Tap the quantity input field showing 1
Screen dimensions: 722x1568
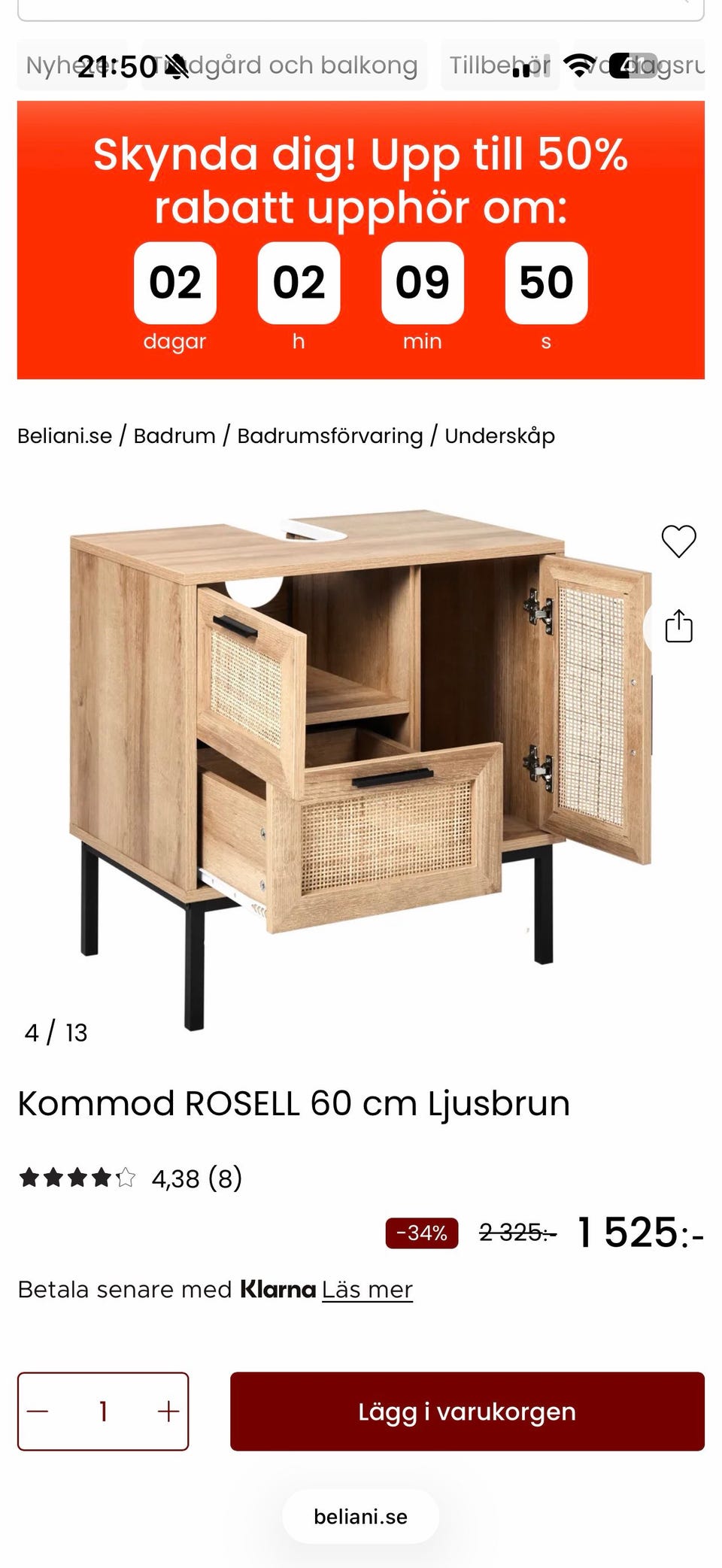coord(103,1411)
